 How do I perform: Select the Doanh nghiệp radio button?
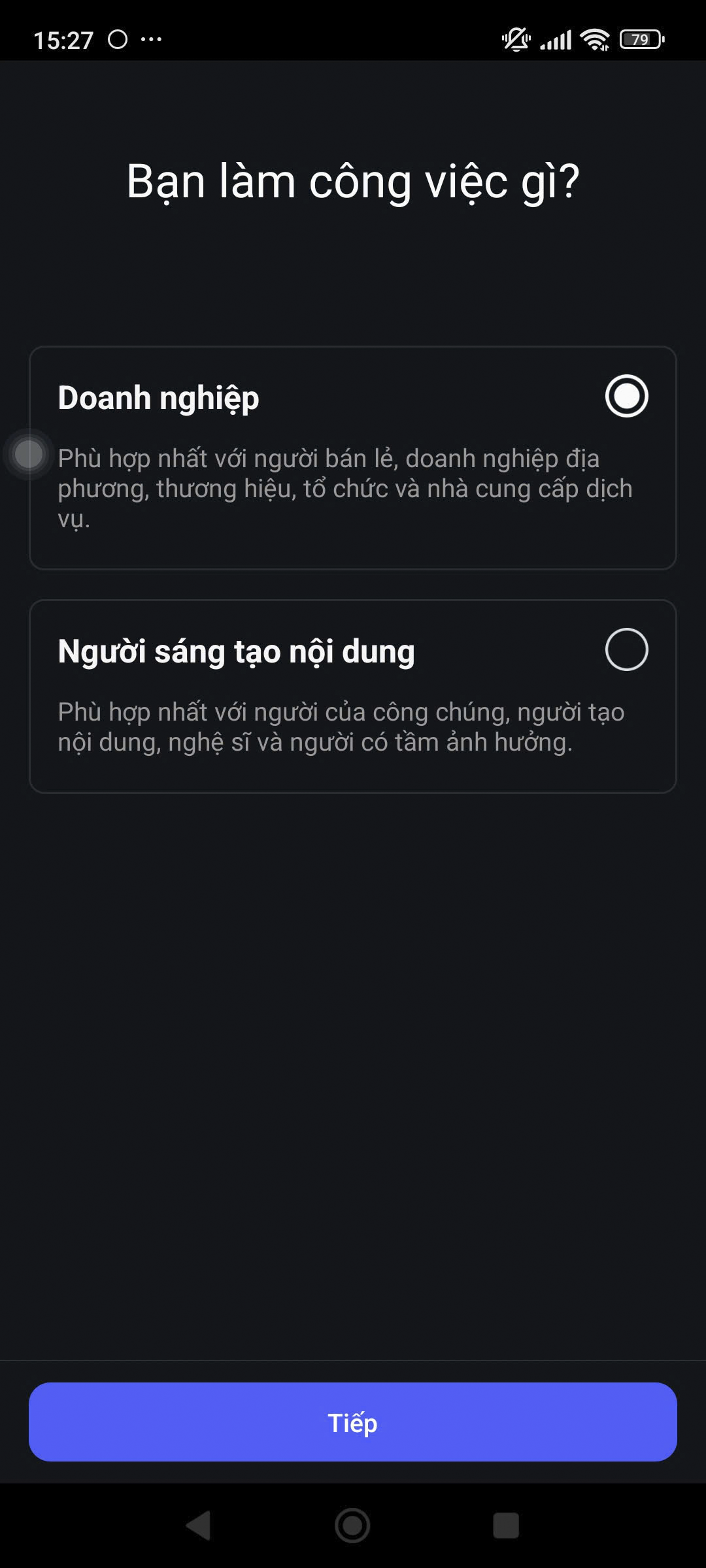pos(626,396)
